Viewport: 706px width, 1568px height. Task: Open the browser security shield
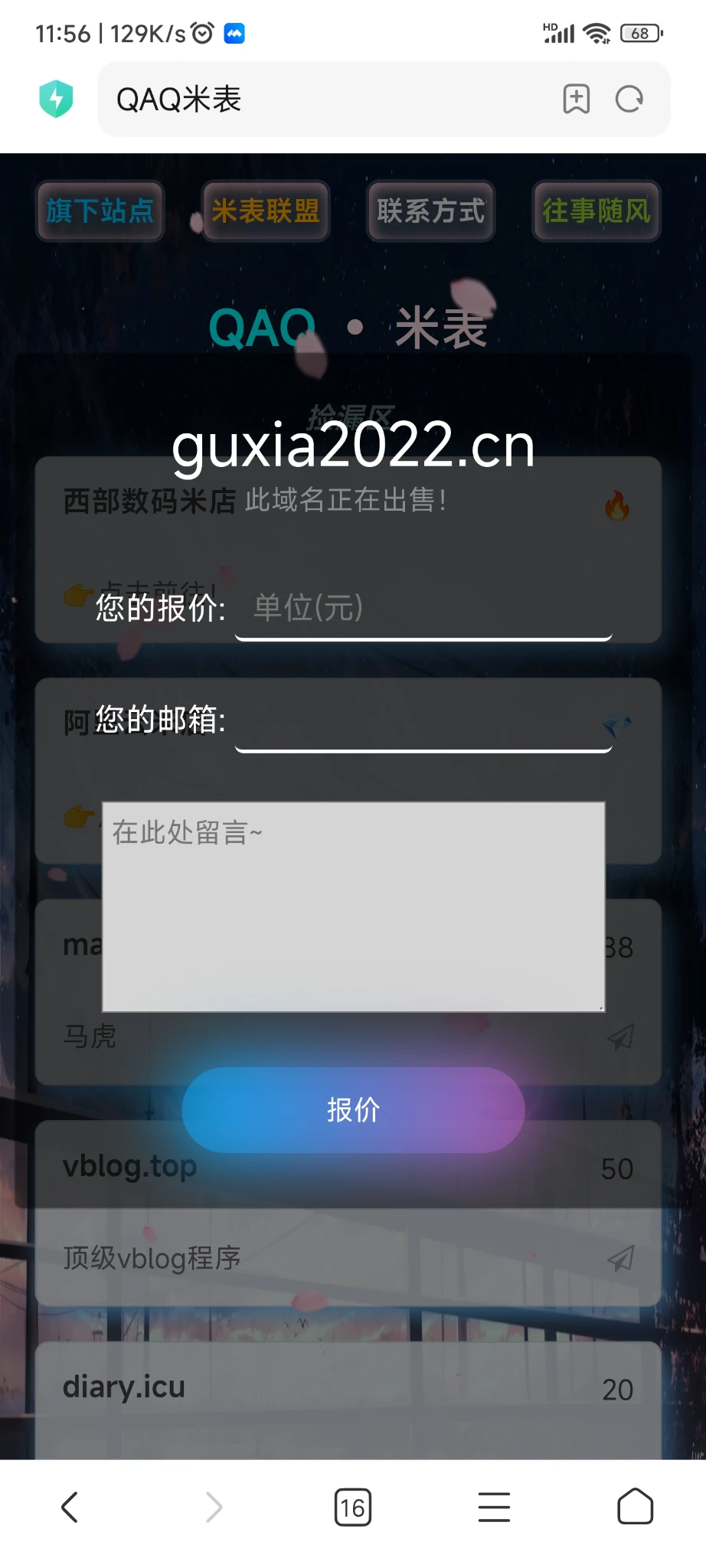click(x=56, y=99)
